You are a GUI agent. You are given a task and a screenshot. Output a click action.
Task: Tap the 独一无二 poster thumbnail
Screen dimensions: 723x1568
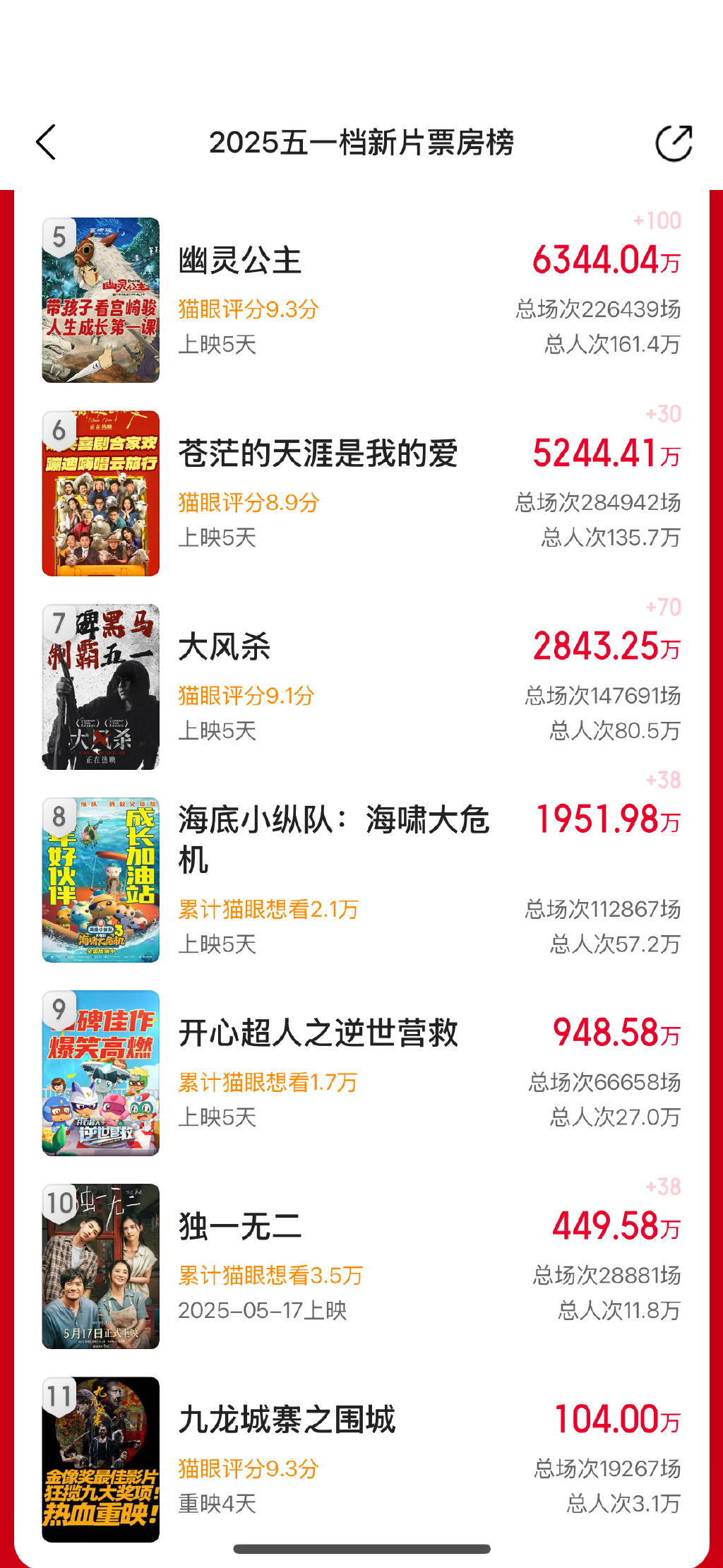point(100,1268)
